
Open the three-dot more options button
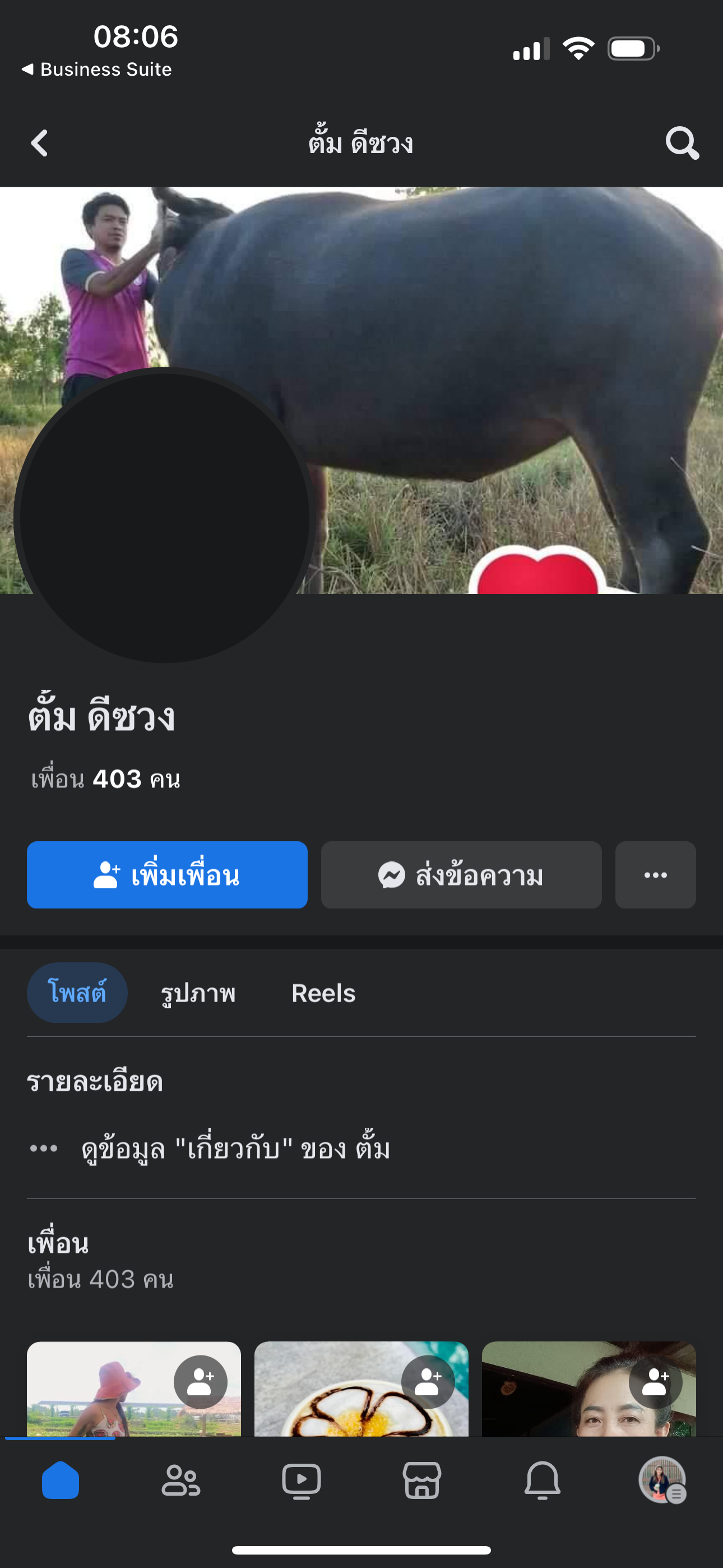655,875
